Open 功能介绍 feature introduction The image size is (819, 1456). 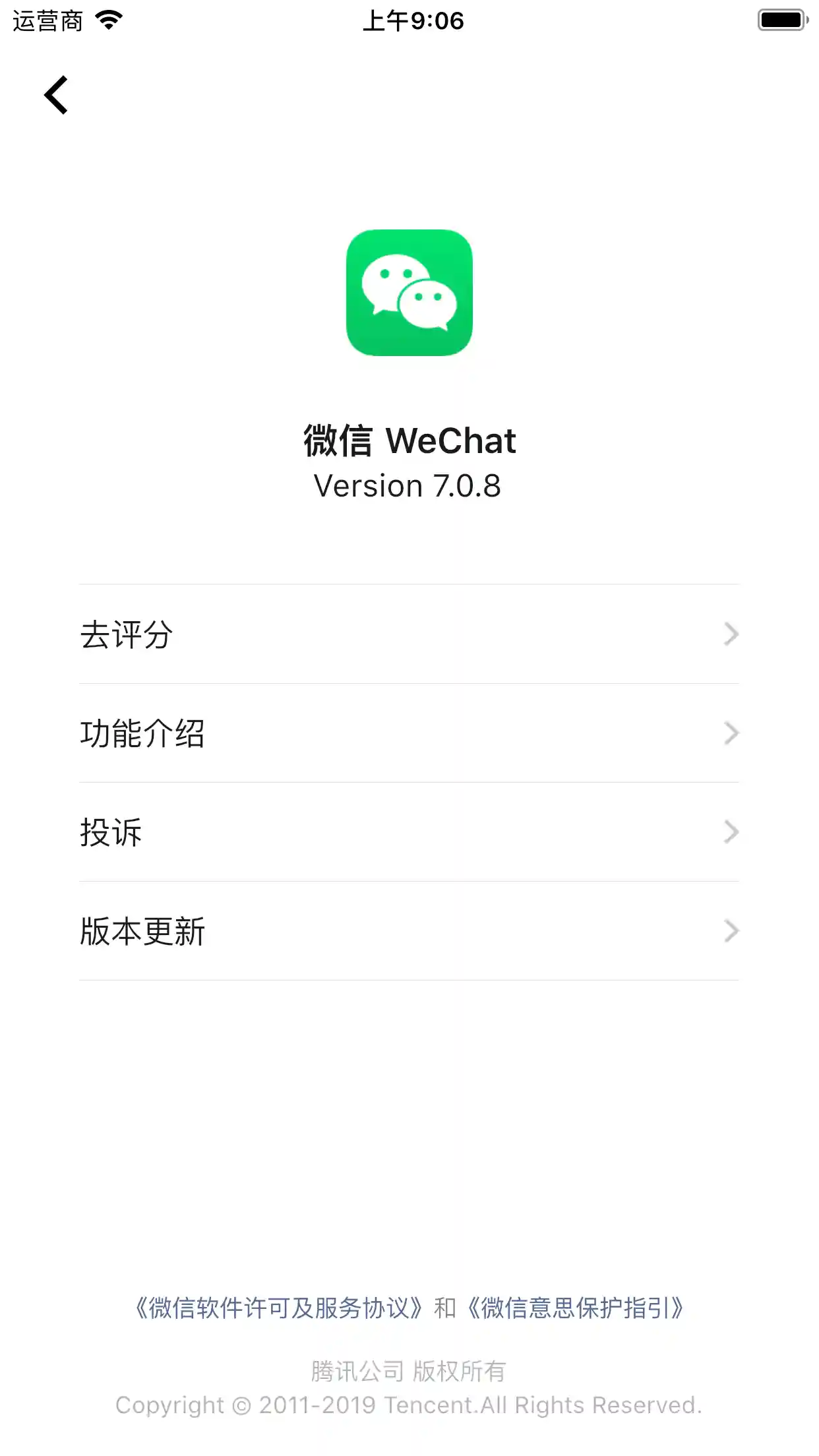point(409,733)
